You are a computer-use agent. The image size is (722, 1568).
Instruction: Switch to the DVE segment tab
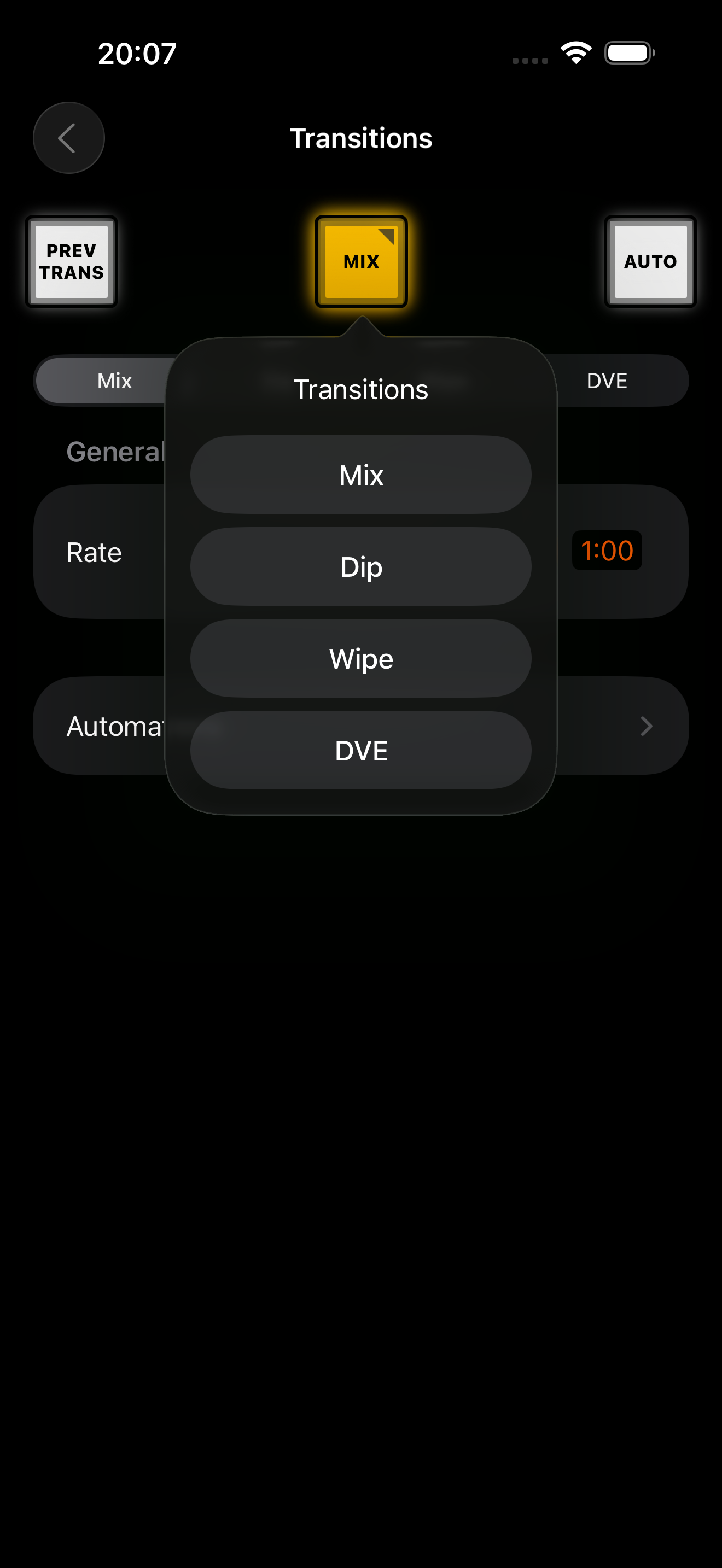tap(607, 381)
